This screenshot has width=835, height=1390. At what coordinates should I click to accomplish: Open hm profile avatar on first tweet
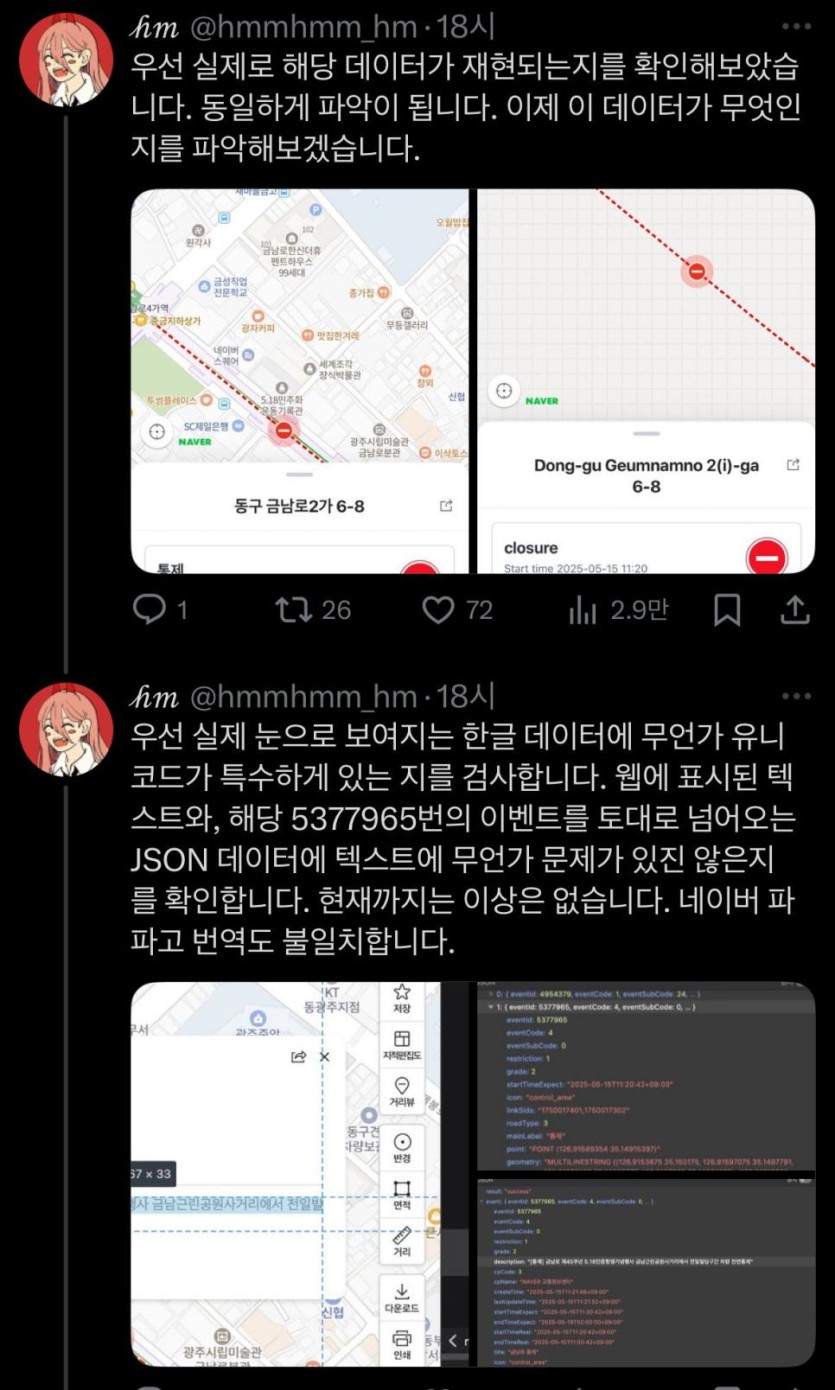(x=66, y=60)
